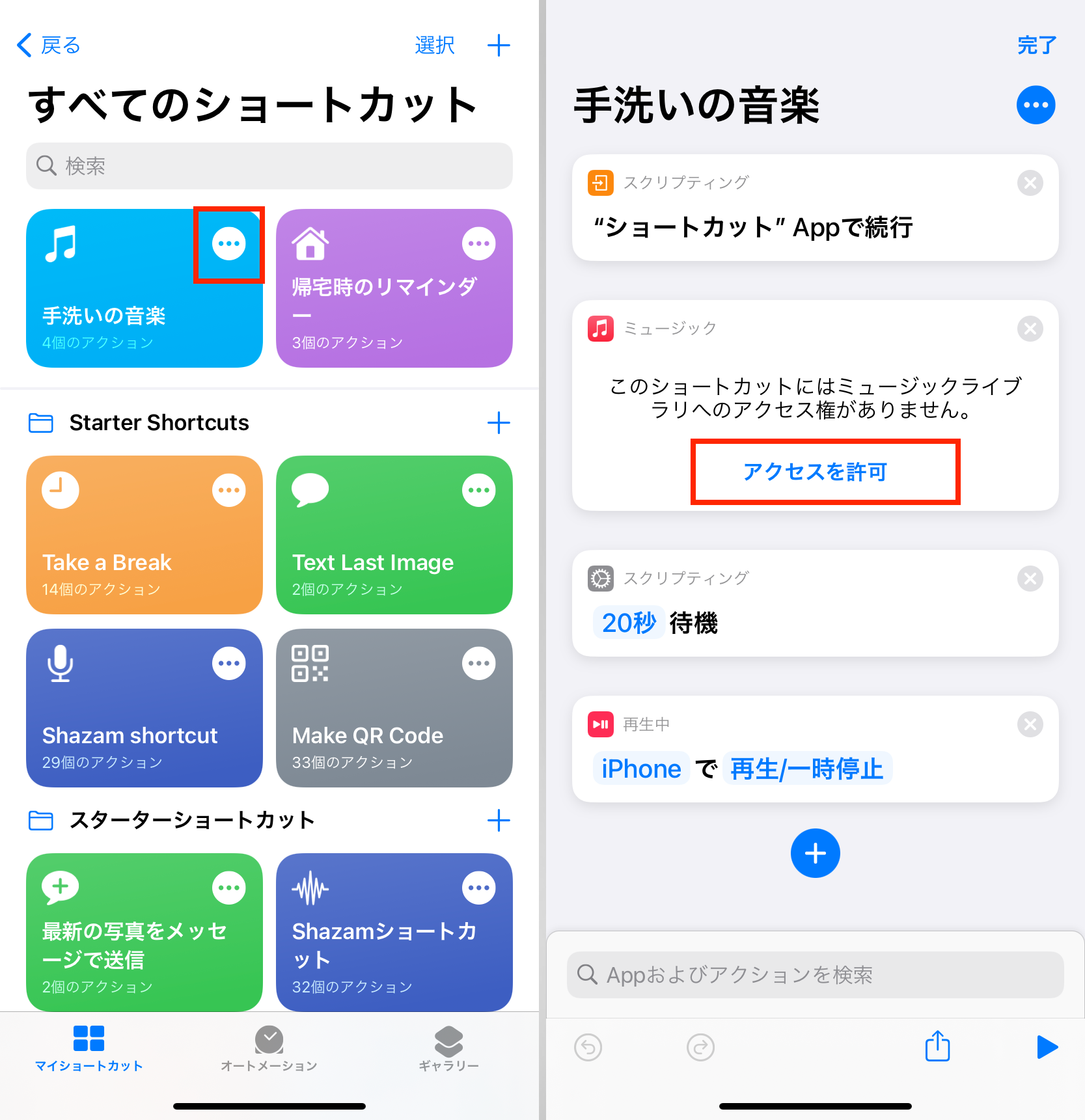Switch to the ギャラリー tab
Image resolution: width=1085 pixels, height=1120 pixels.
point(448,1048)
